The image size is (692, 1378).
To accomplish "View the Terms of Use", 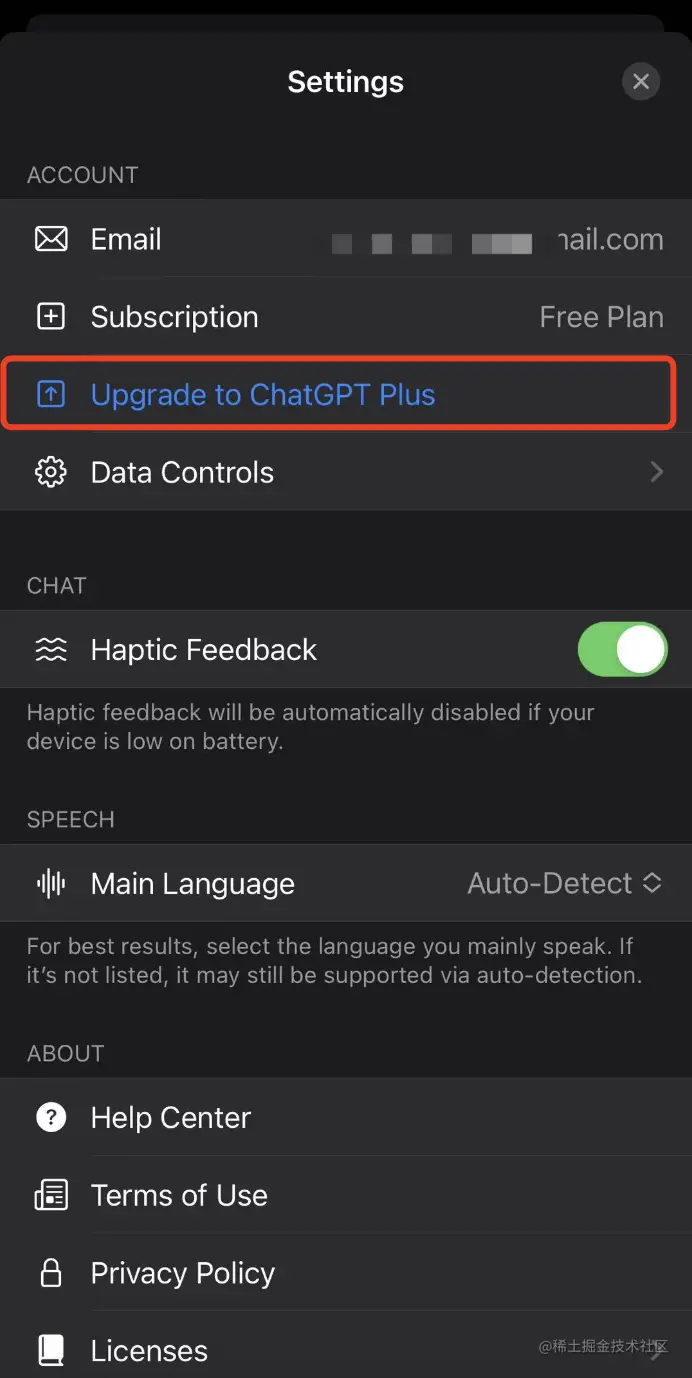I will (179, 1195).
